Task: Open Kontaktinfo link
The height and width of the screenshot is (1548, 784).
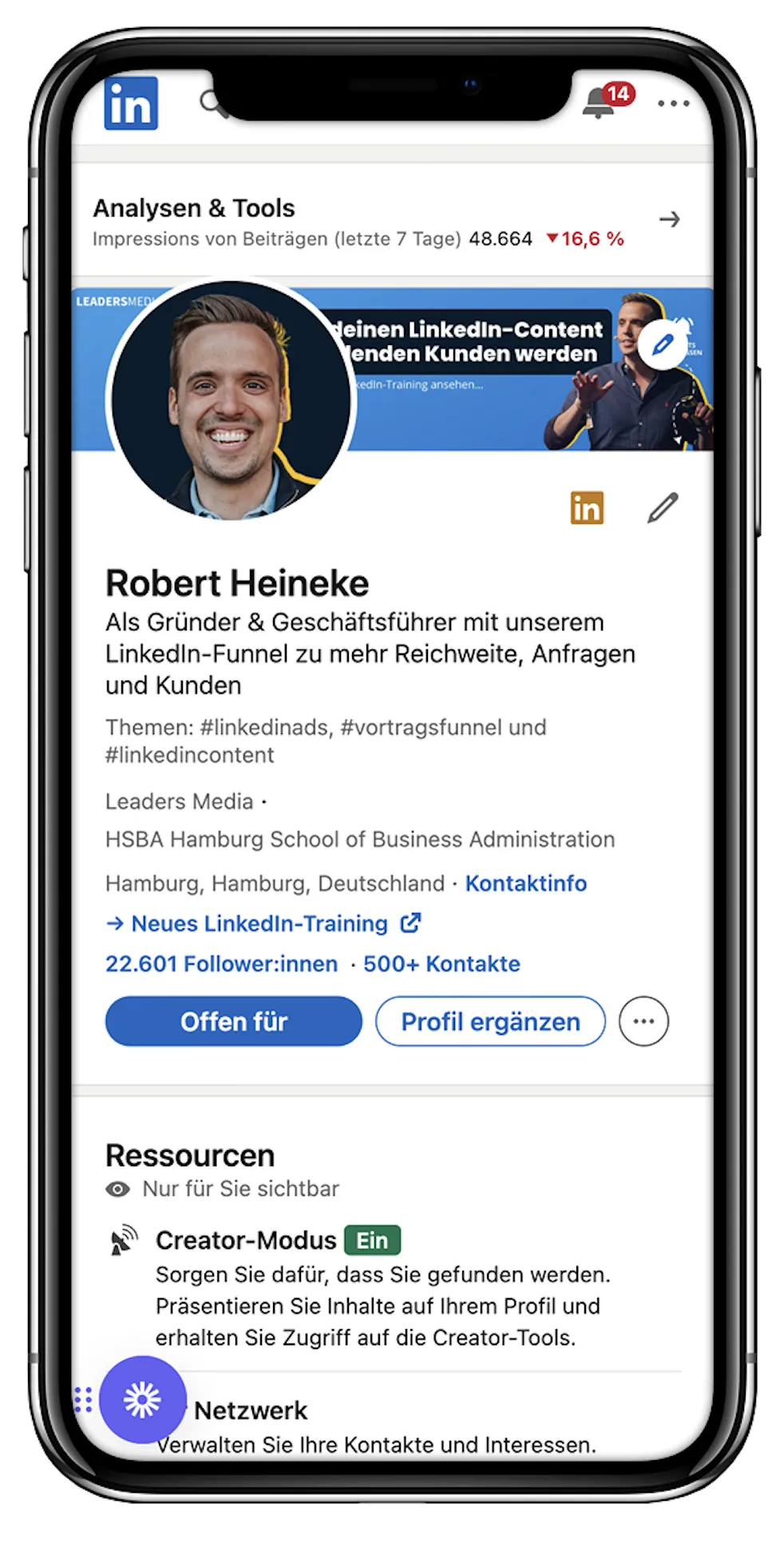Action: click(x=526, y=883)
